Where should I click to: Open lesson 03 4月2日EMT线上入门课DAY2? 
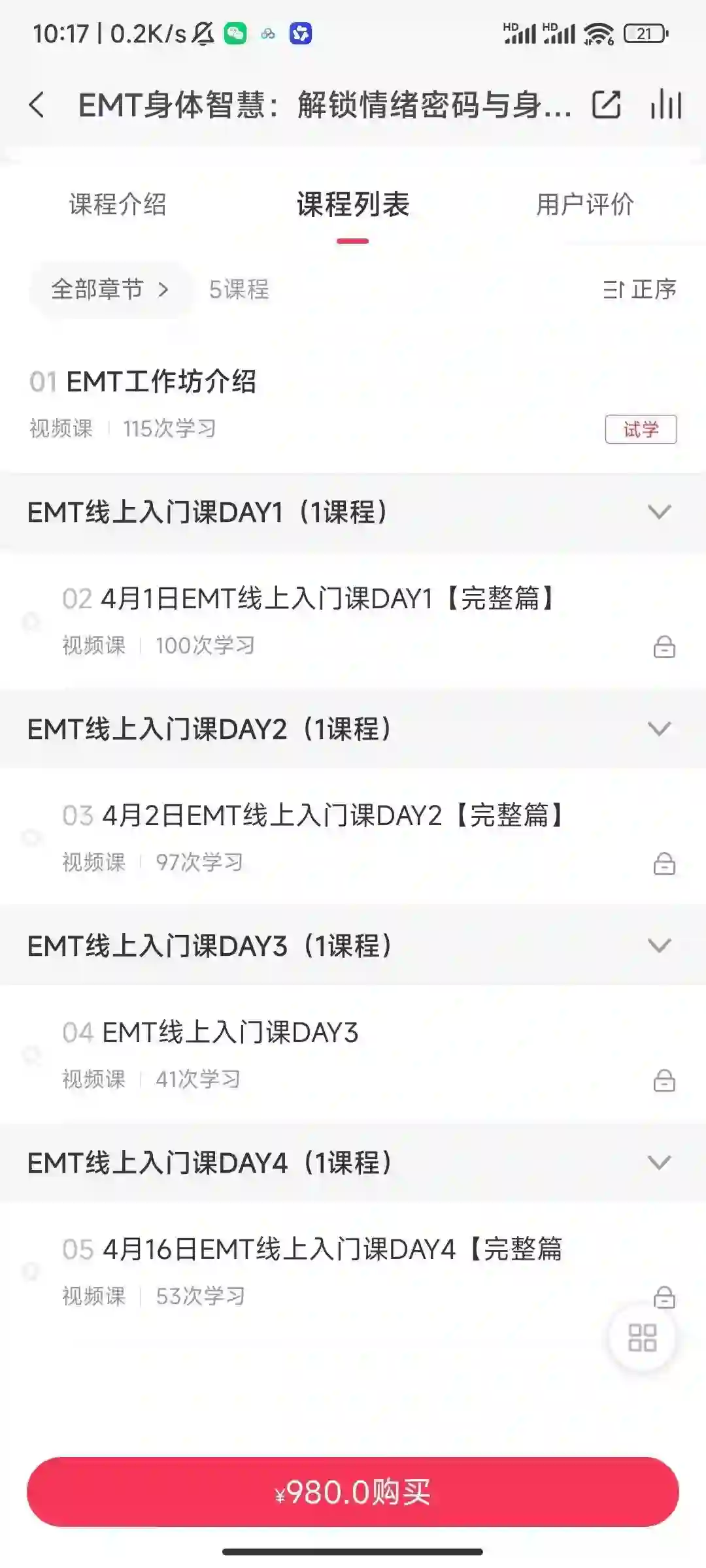tap(353, 837)
